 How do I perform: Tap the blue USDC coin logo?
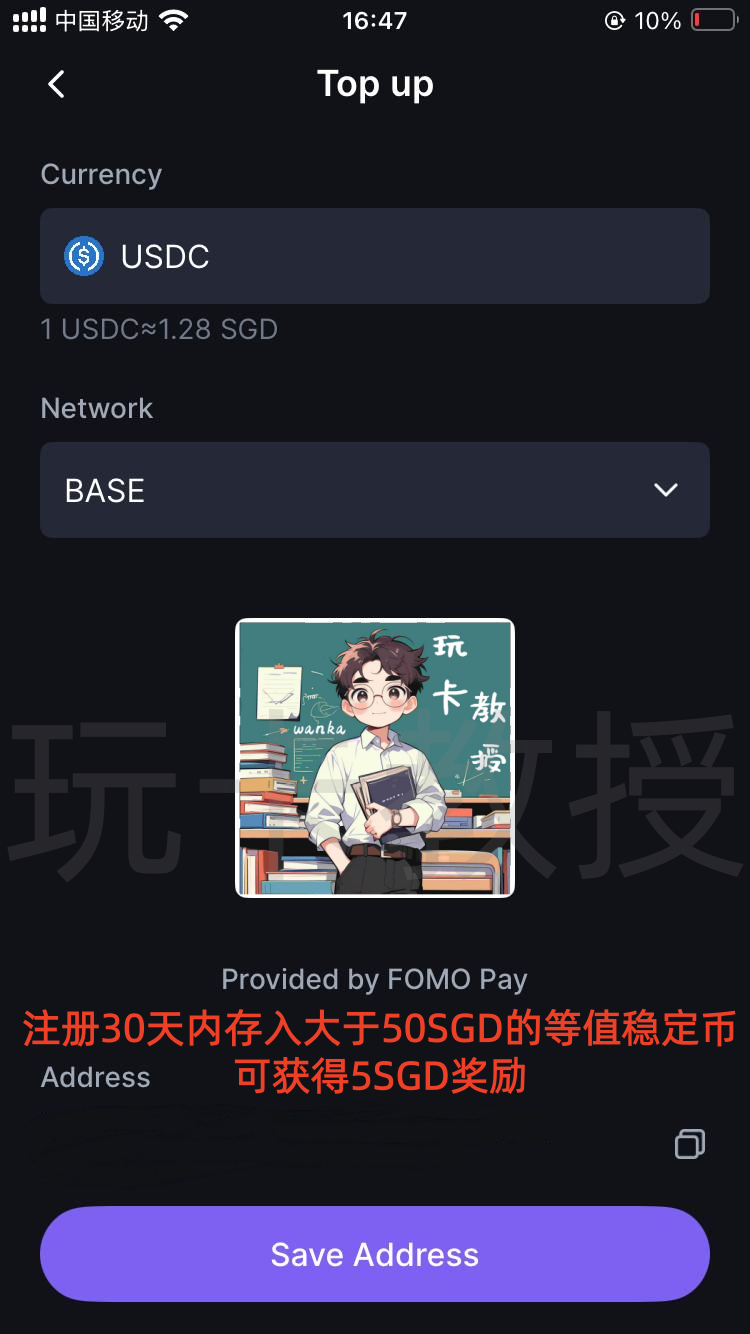click(x=83, y=256)
